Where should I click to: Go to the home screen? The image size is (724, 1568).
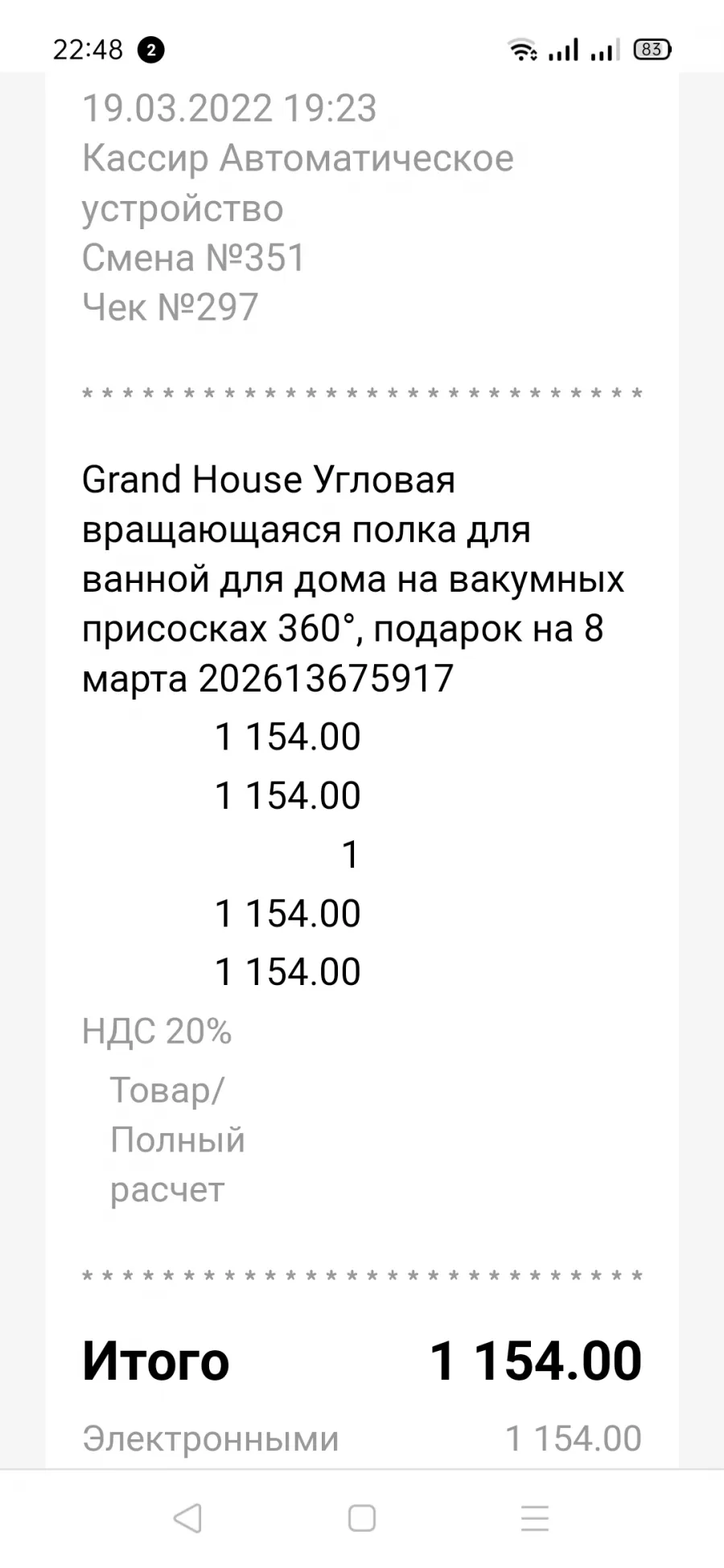(x=362, y=1518)
